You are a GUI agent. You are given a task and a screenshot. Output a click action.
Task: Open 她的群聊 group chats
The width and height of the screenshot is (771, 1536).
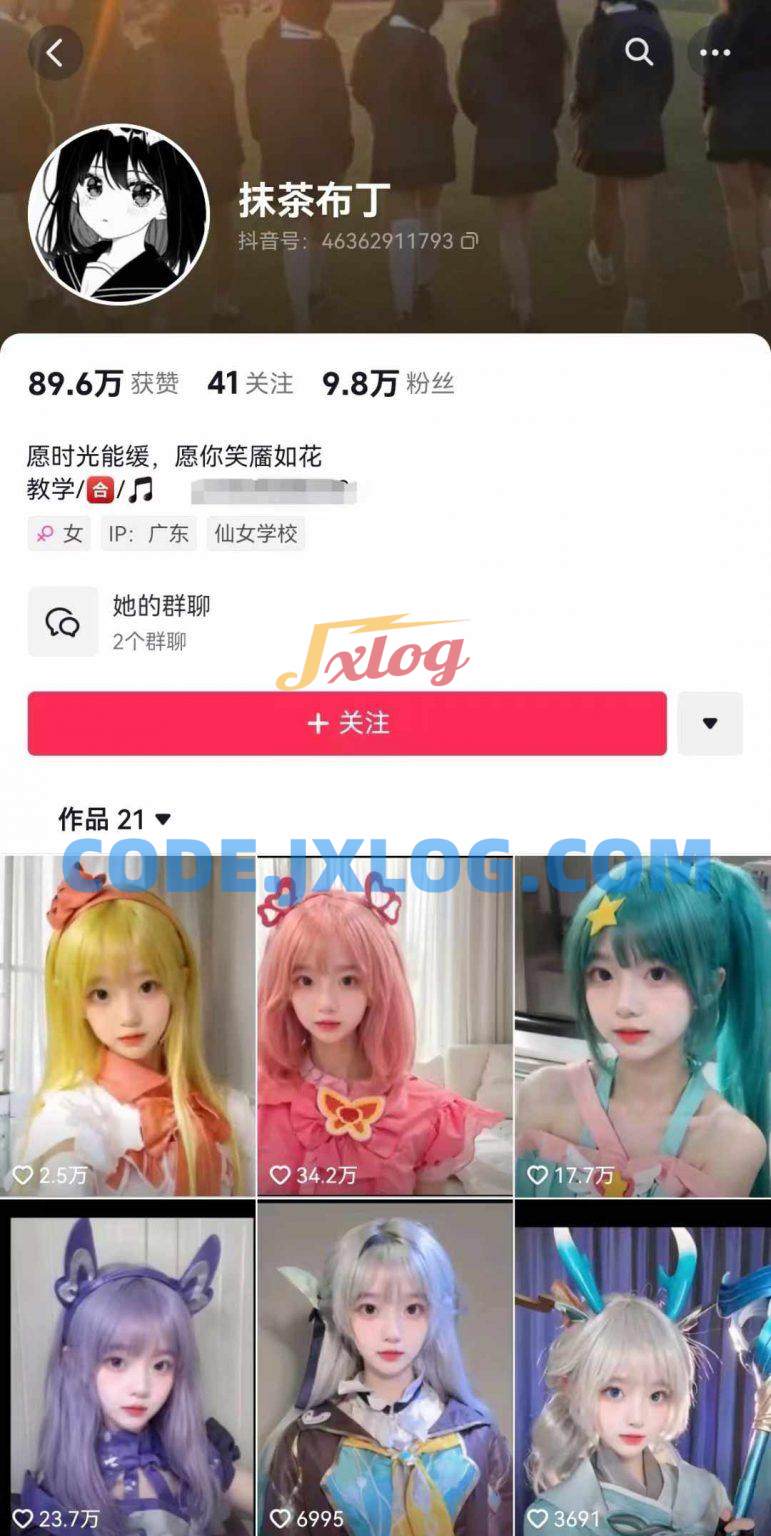160,621
